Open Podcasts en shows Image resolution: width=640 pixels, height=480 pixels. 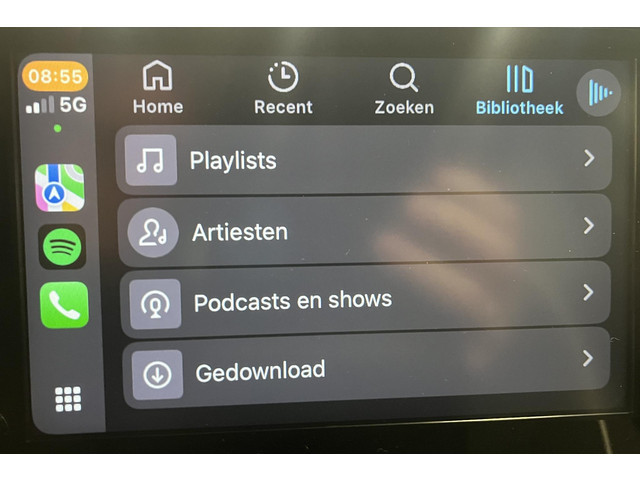367,300
